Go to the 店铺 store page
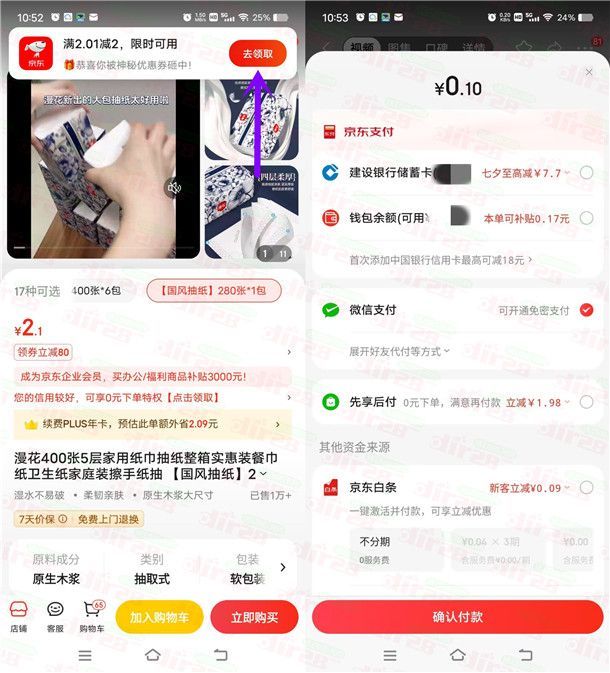Image resolution: width=610 pixels, height=673 pixels. pos(18,615)
